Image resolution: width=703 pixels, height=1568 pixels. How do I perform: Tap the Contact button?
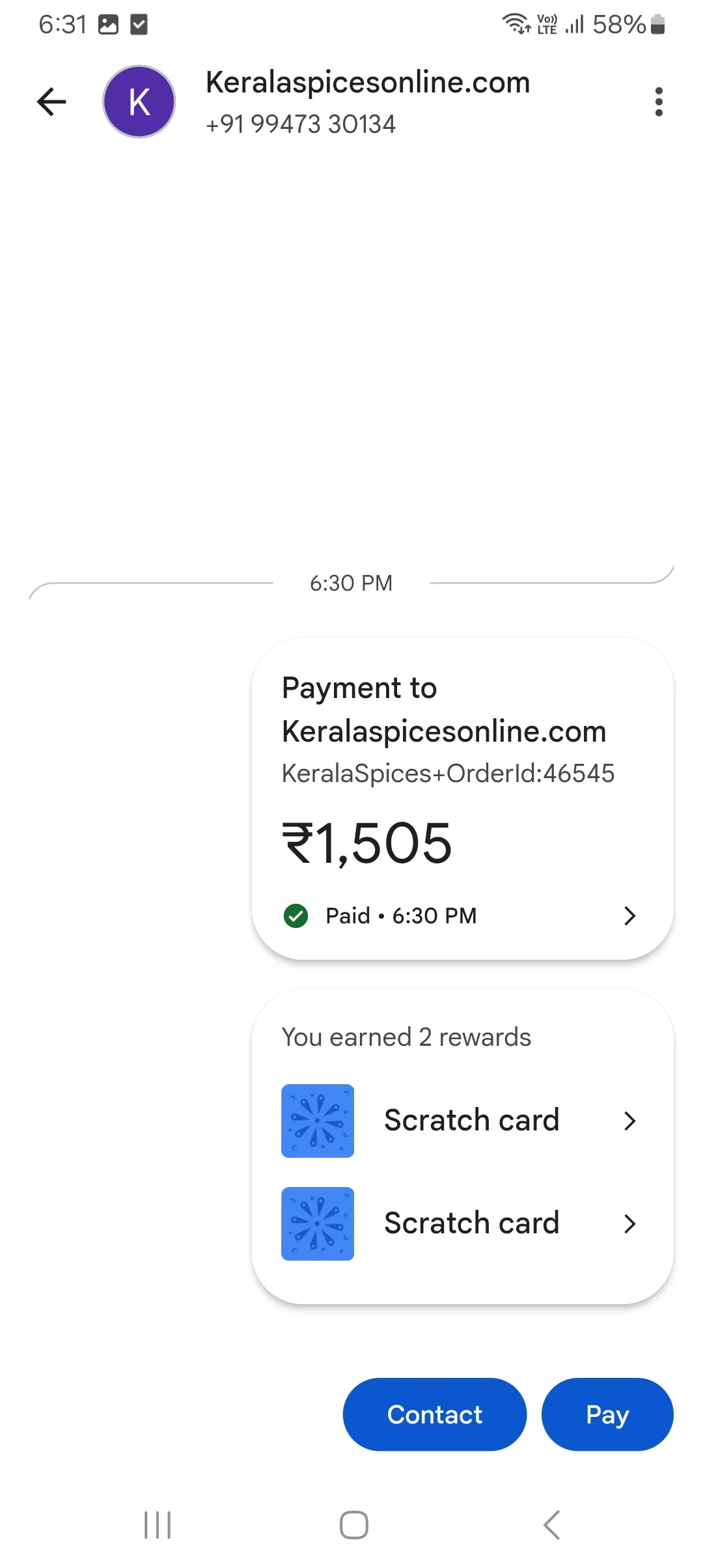(x=434, y=1414)
